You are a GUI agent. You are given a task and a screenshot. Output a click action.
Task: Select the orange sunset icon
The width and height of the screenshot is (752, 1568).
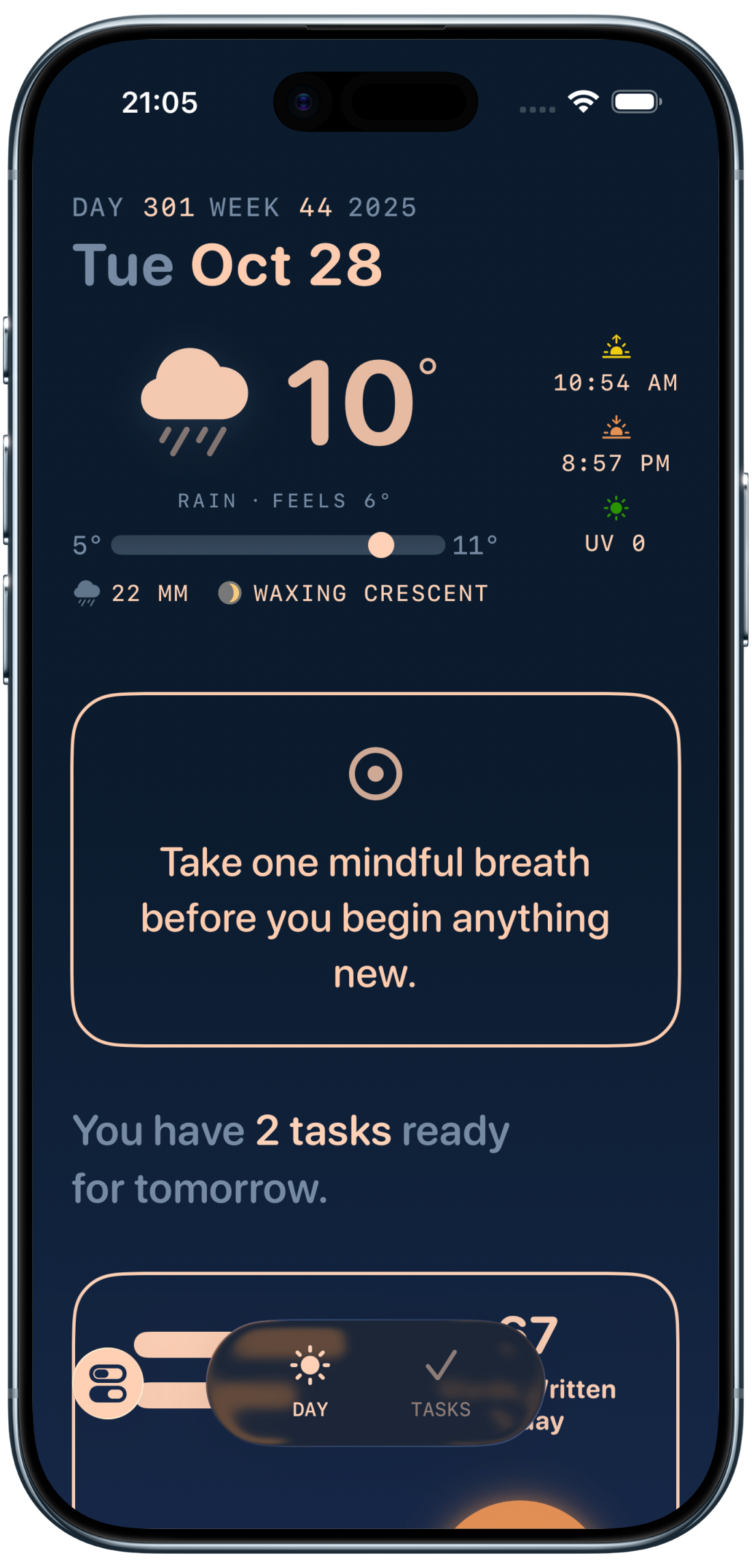tap(615, 428)
